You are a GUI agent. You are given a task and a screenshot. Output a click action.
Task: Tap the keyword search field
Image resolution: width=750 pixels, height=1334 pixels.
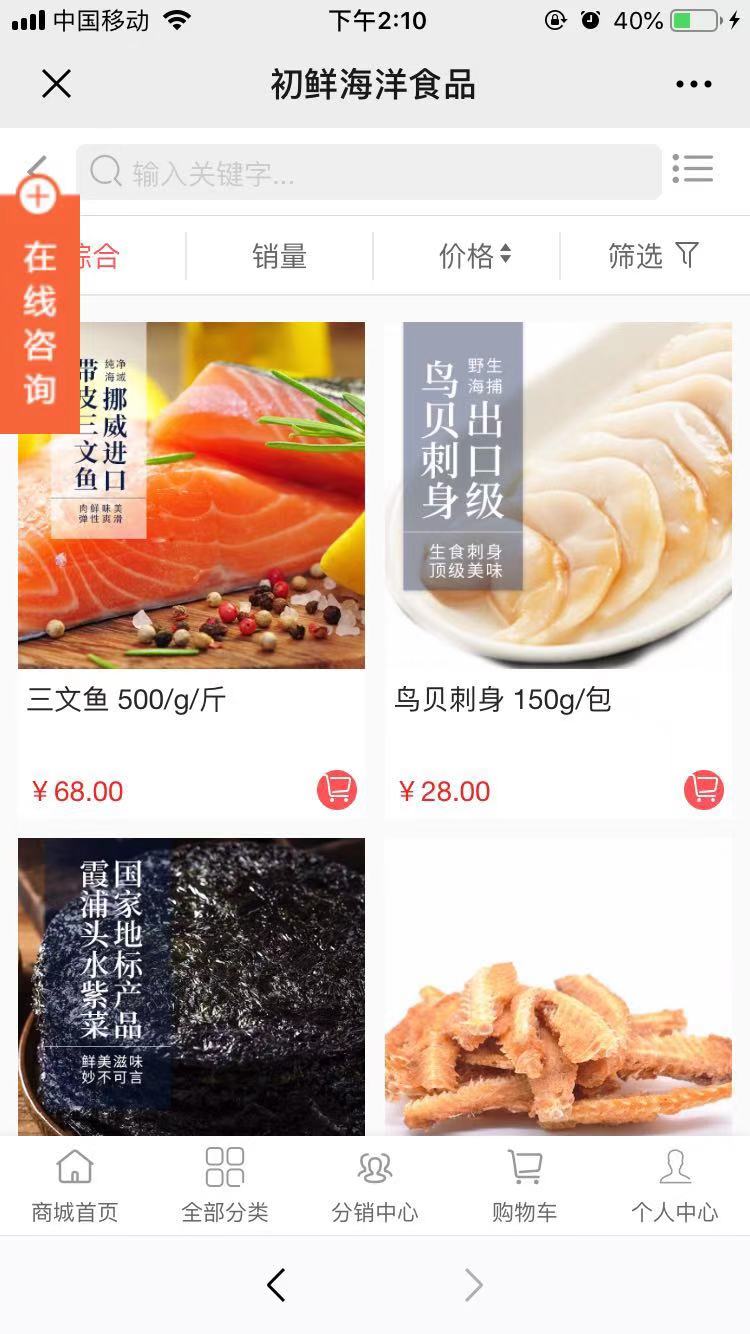368,172
